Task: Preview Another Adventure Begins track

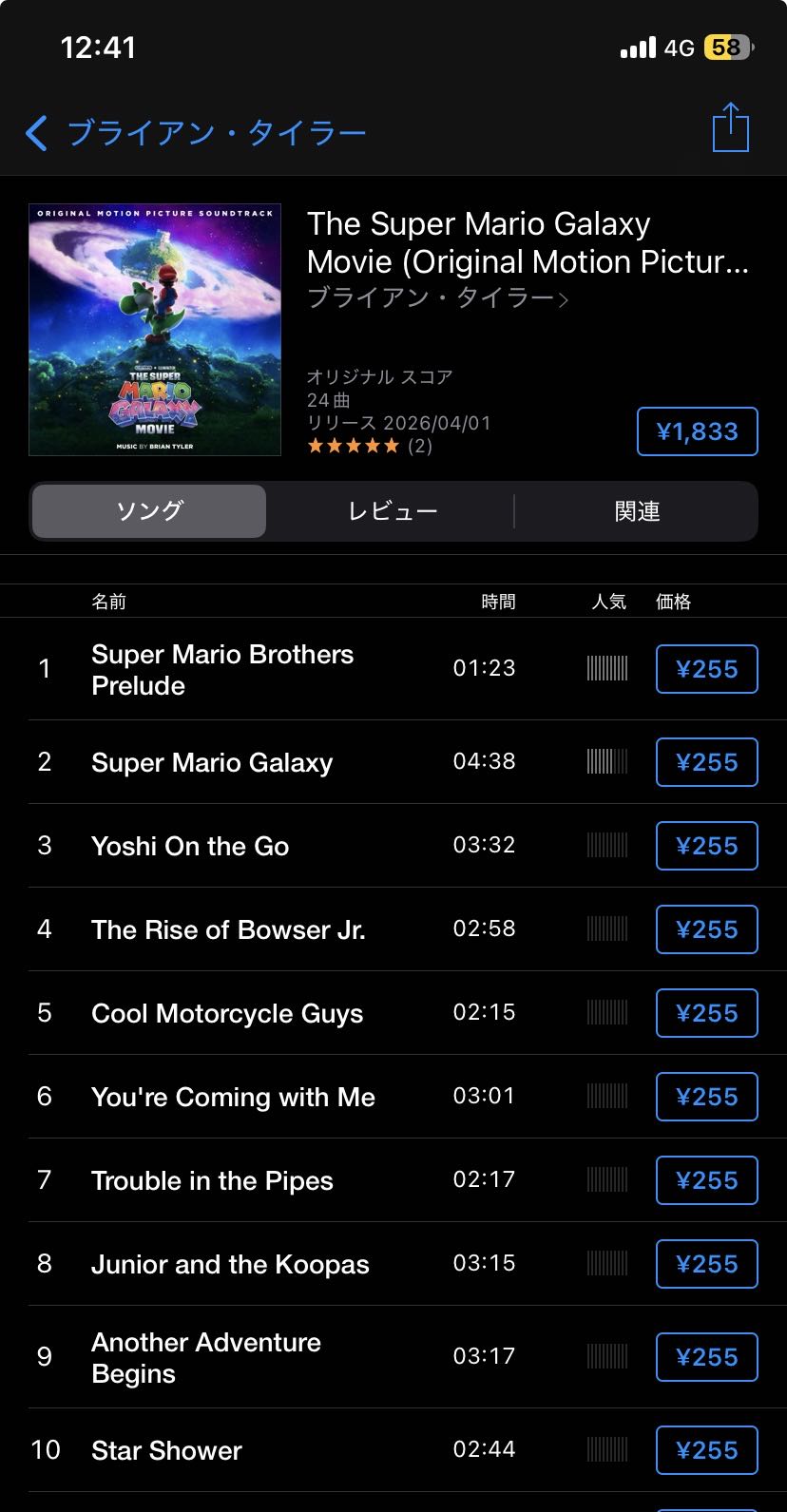Action: (x=206, y=1357)
